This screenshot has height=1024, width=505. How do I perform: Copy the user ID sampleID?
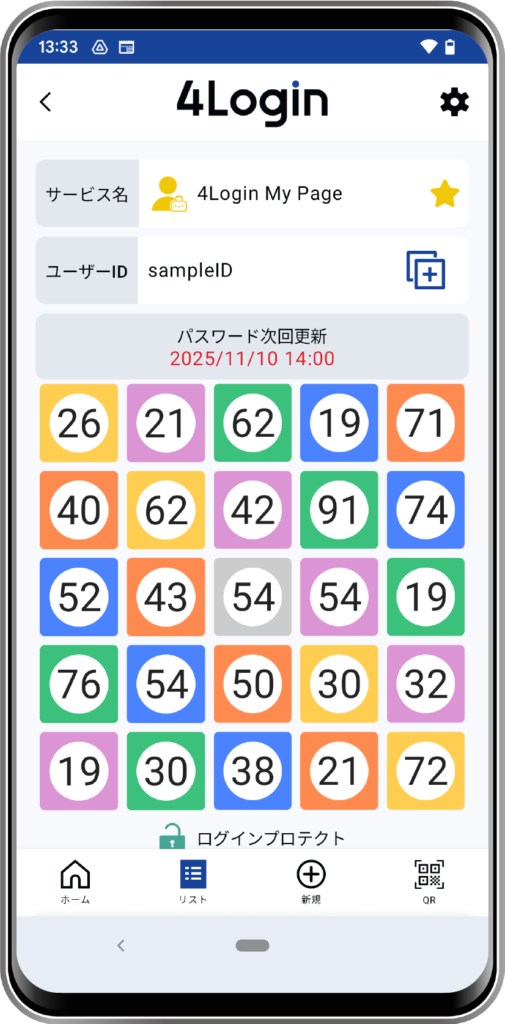425,270
